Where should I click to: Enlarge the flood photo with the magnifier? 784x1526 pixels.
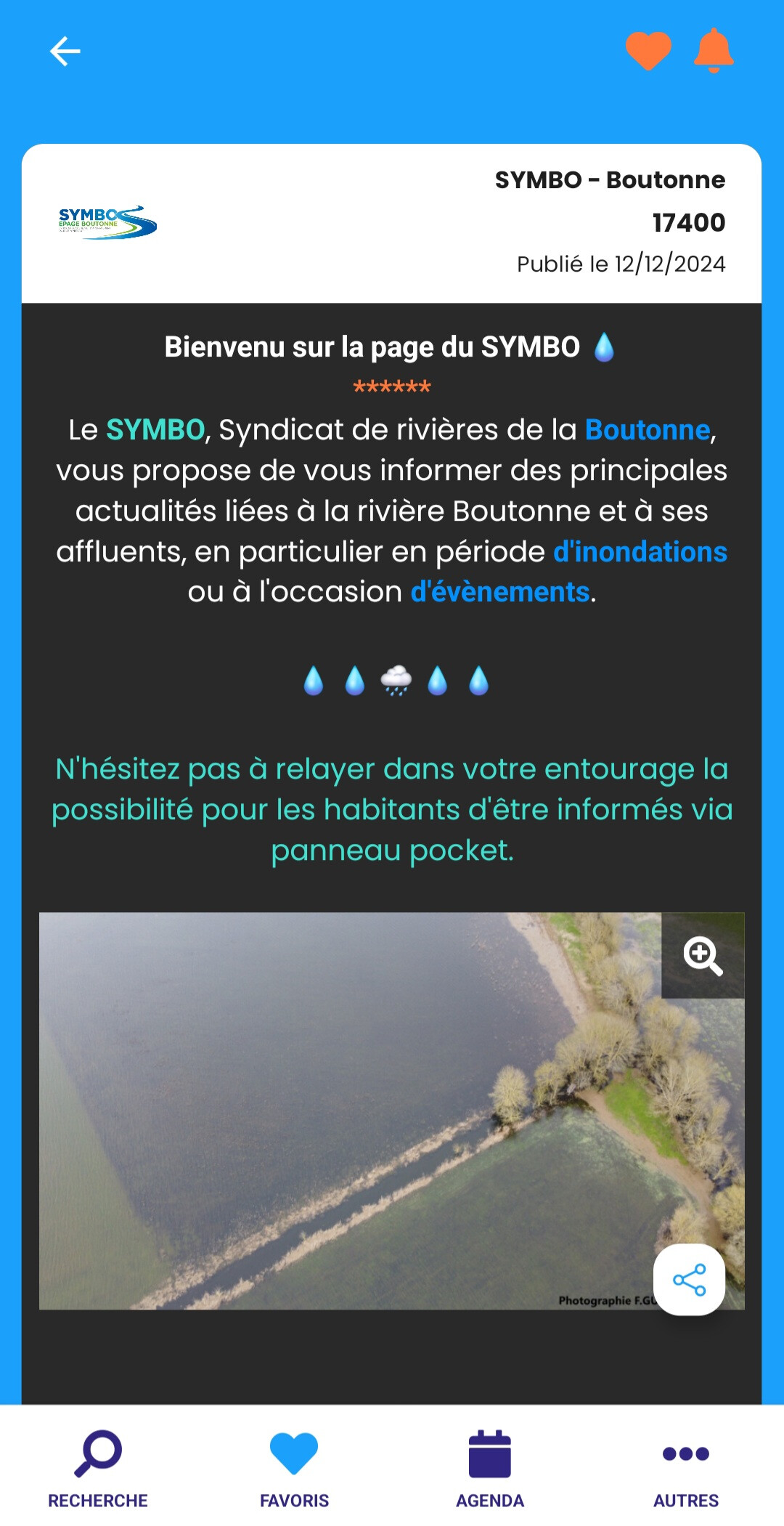703,955
